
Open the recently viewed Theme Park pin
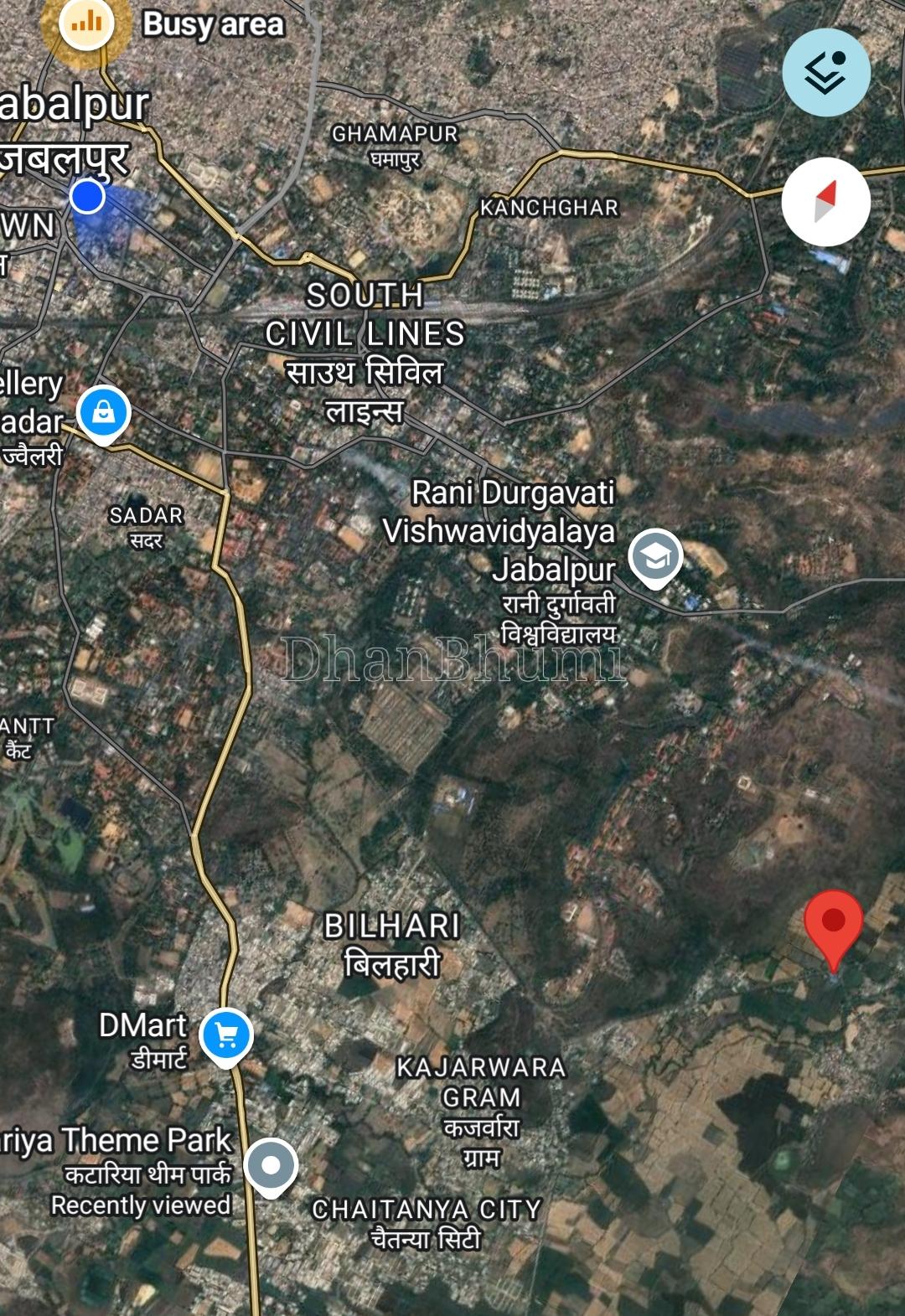pyautogui.click(x=271, y=1166)
